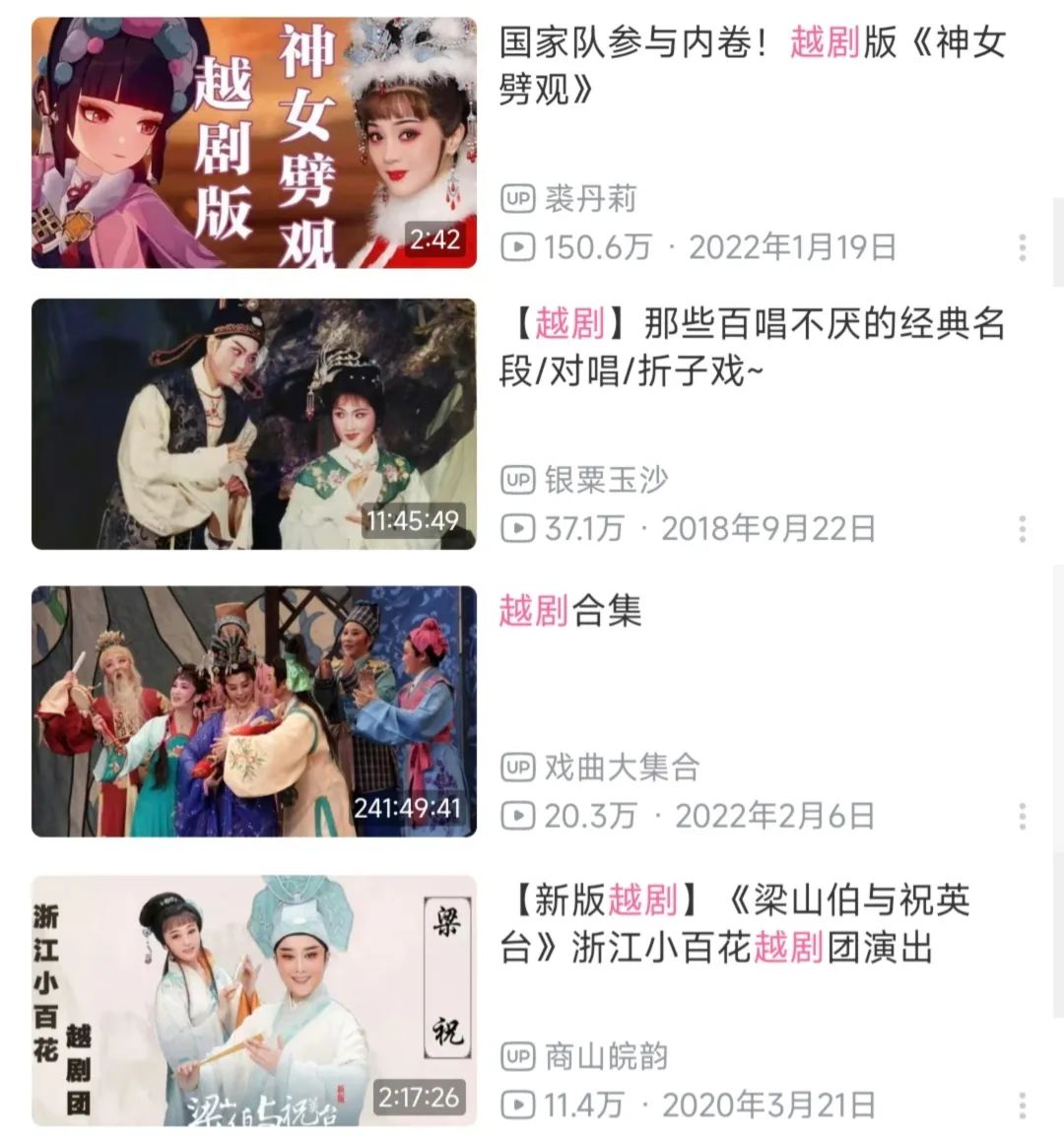The height and width of the screenshot is (1142, 1064).
Task: Open the overflow menu for 银粟玉沙's video
Action: pos(1023,529)
